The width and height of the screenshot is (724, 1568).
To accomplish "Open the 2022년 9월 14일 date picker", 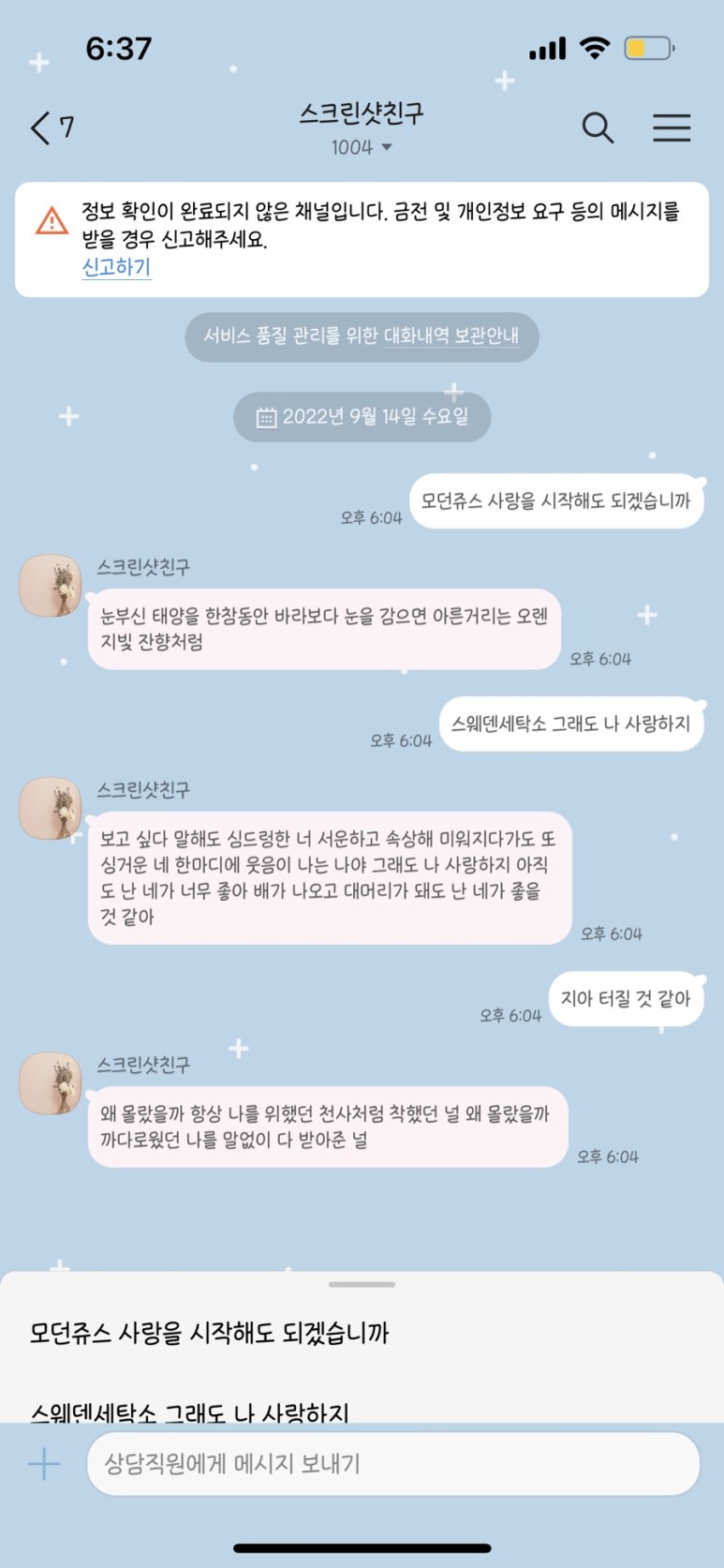I will 362,417.
